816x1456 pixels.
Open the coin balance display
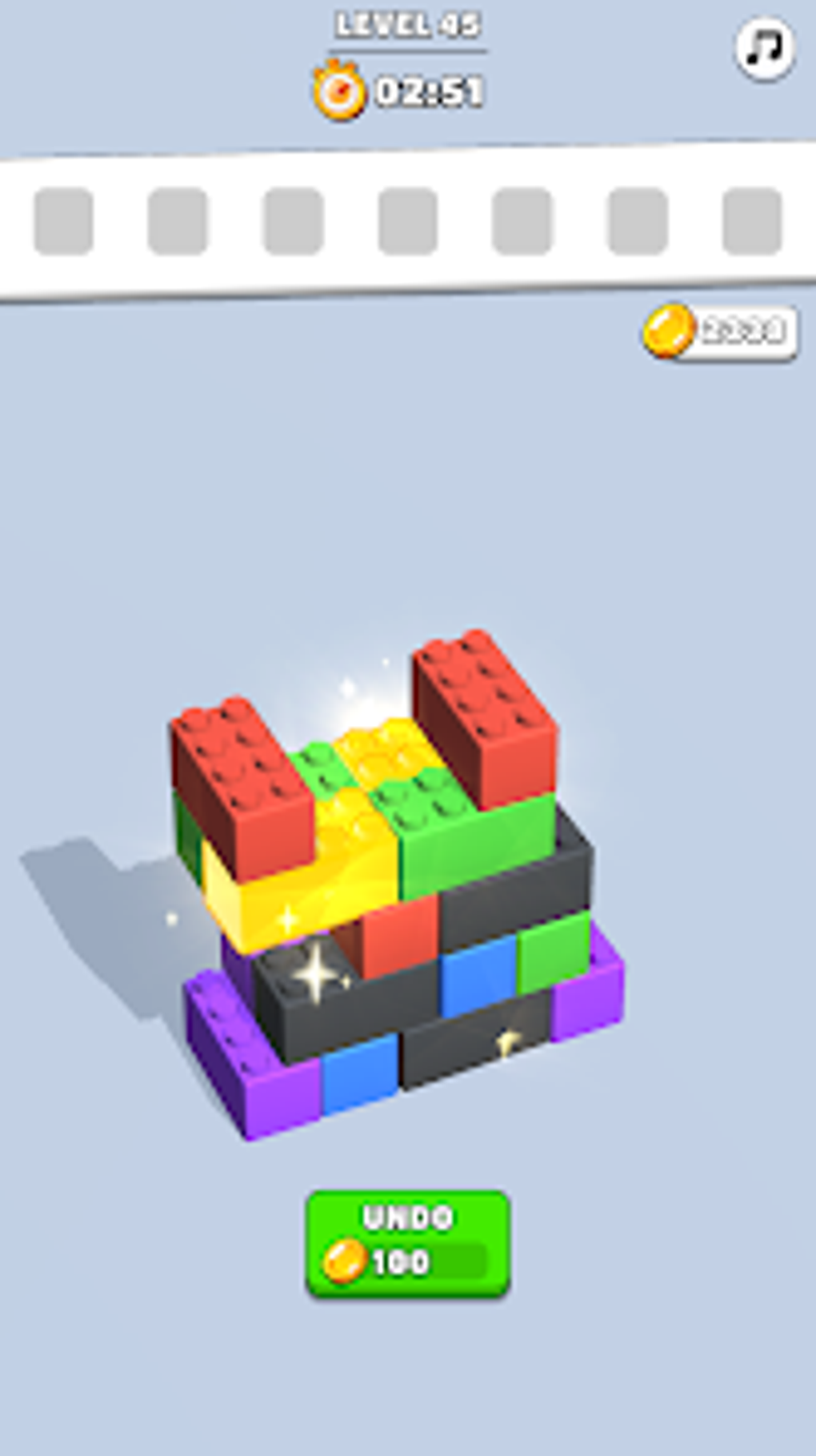coord(718,331)
